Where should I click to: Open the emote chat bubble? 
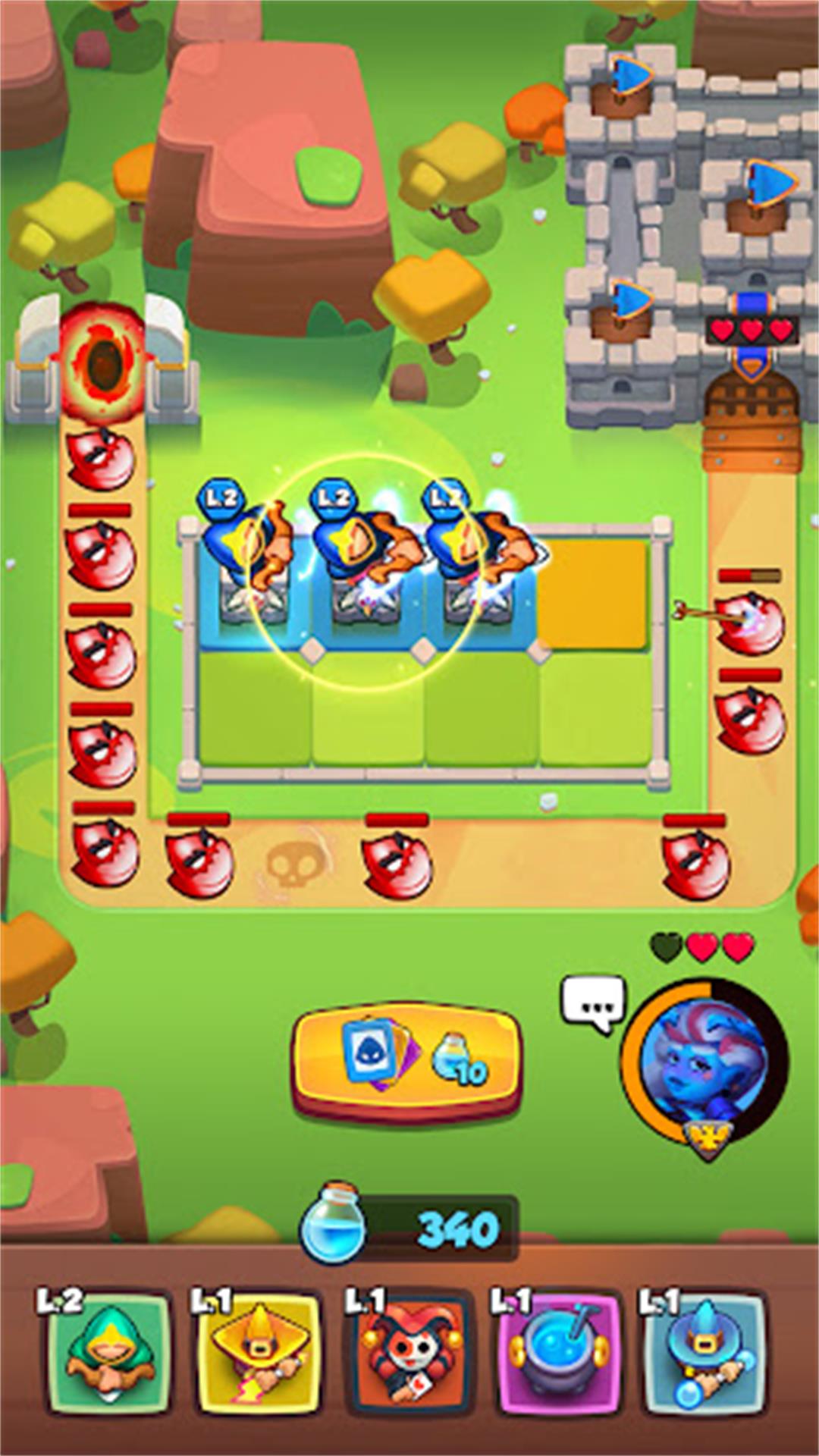[x=593, y=1004]
